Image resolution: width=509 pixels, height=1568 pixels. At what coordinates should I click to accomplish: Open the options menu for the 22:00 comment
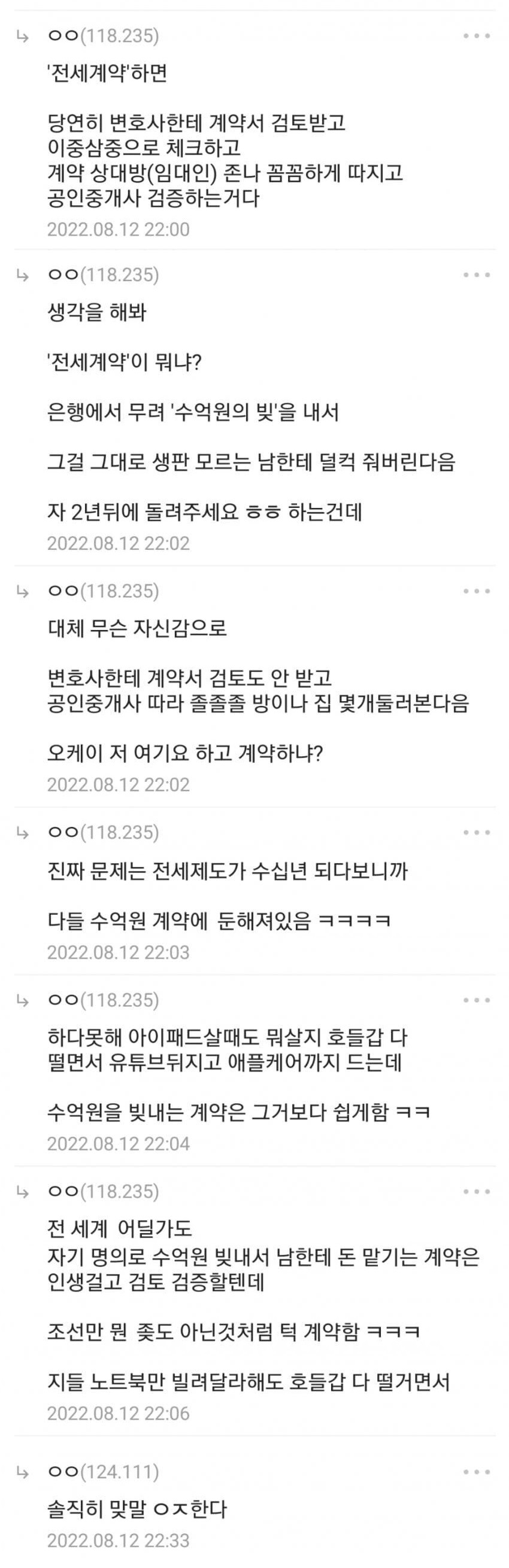tap(476, 36)
